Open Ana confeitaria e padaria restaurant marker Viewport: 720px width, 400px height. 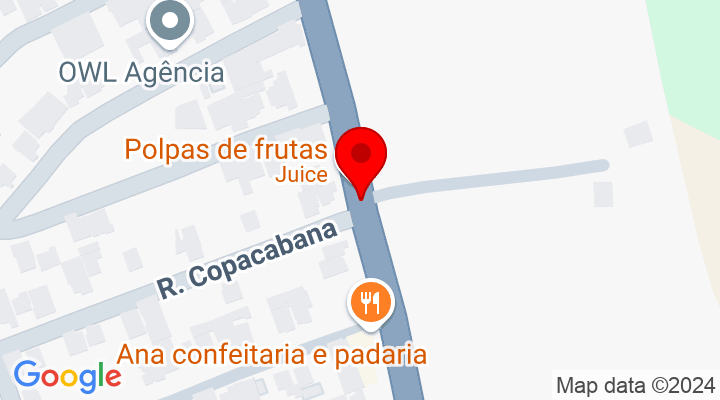pos(371,301)
